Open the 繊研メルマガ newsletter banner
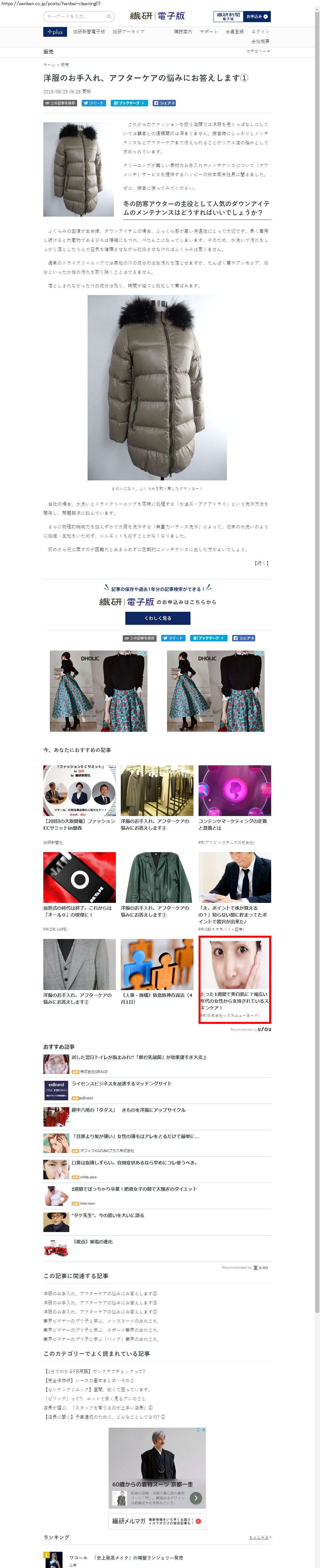The height and width of the screenshot is (1568, 320). [x=157, y=1521]
